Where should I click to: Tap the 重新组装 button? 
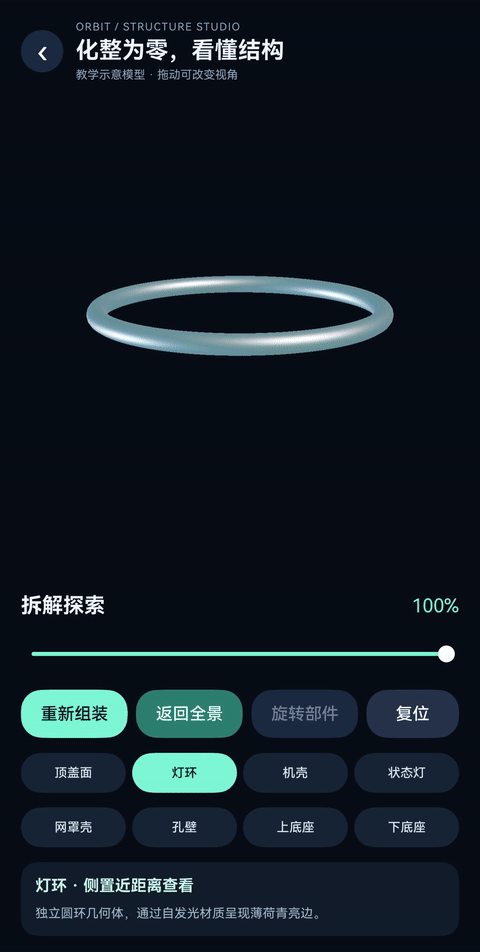pyautogui.click(x=75, y=713)
